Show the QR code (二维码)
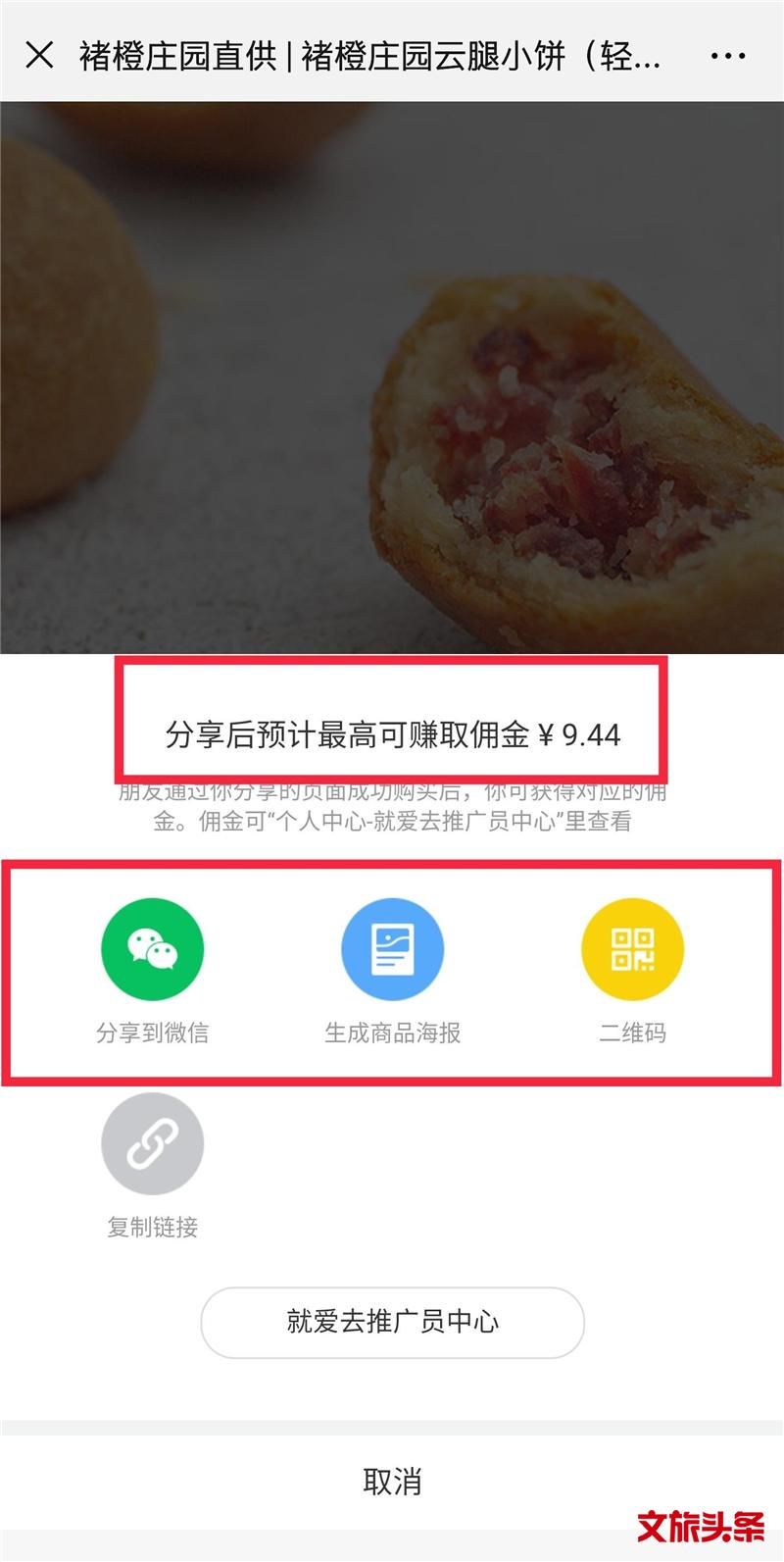The width and height of the screenshot is (784, 1562). click(632, 949)
